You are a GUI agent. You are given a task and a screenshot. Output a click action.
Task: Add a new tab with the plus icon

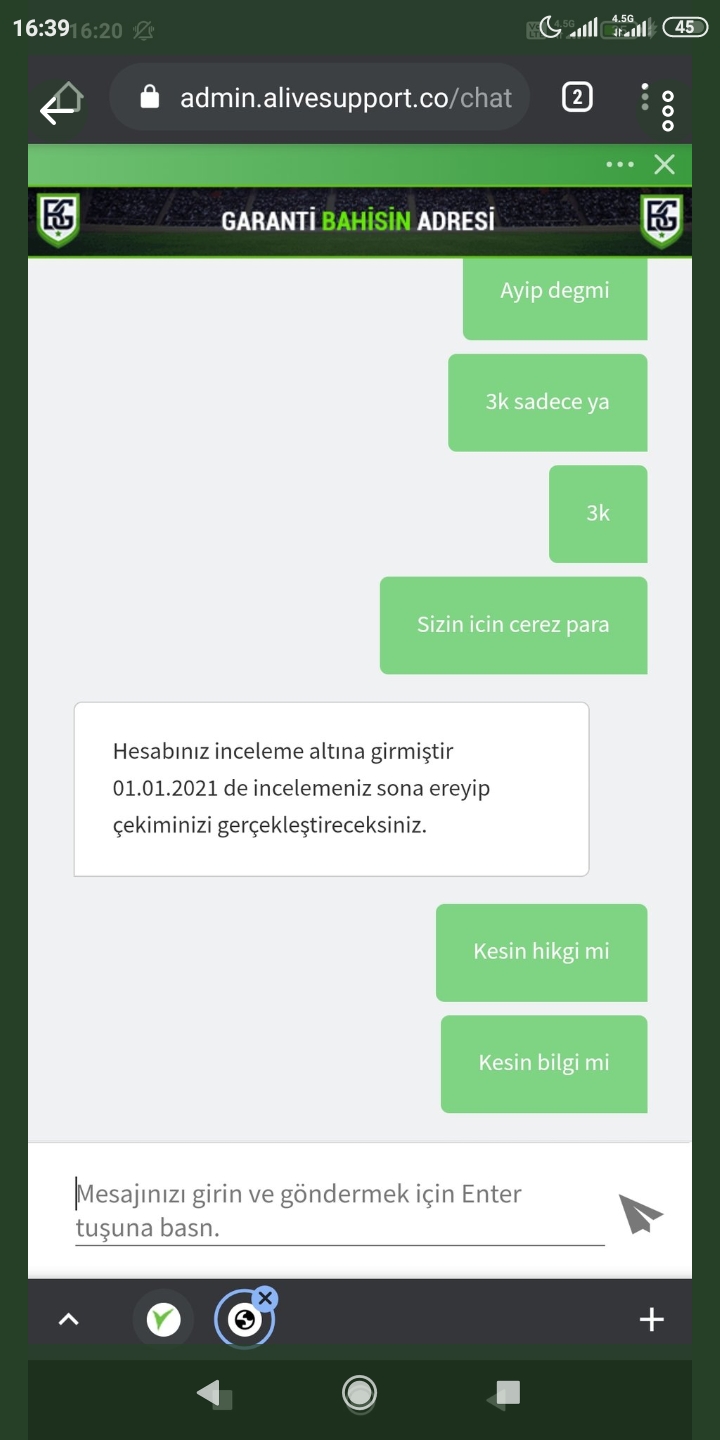click(652, 1320)
